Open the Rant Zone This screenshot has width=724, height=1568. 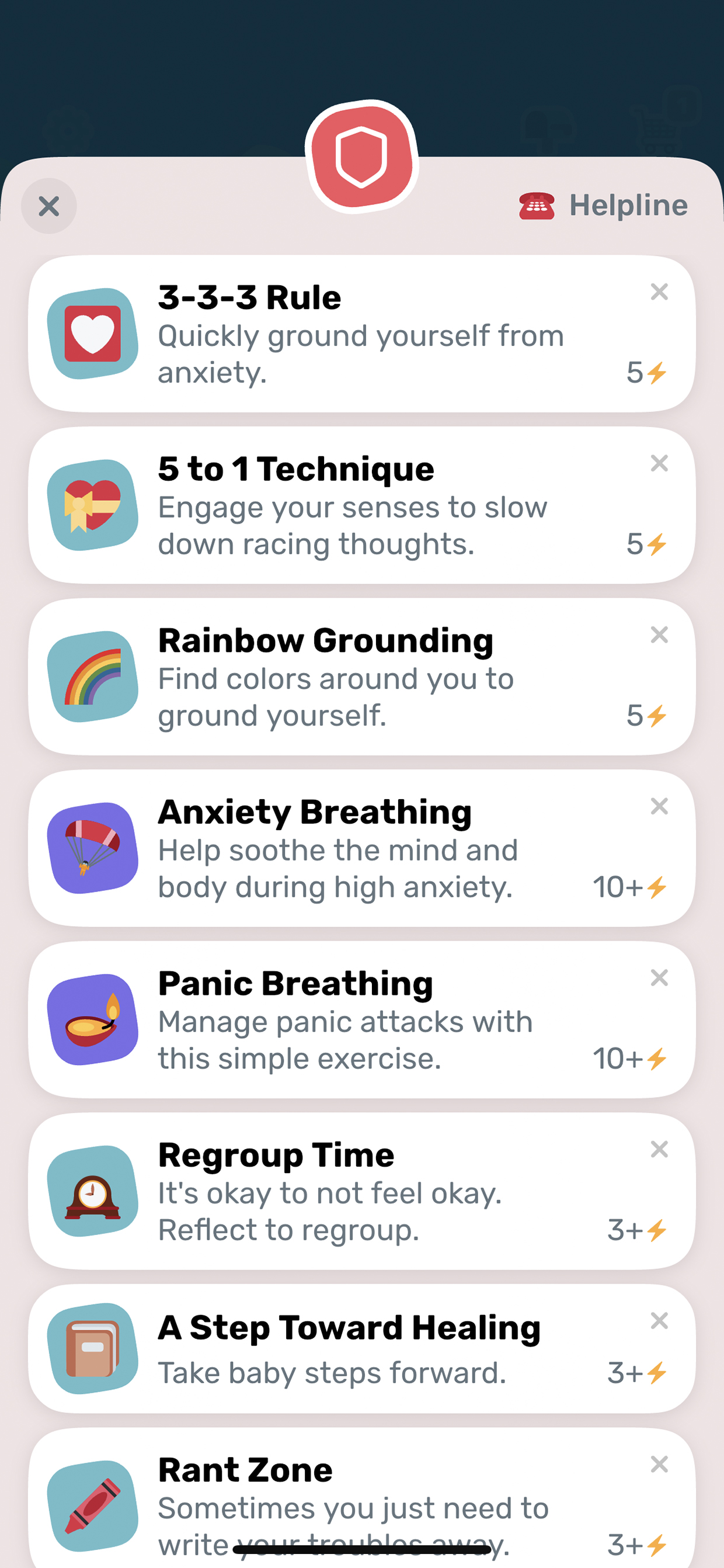coord(362,1498)
